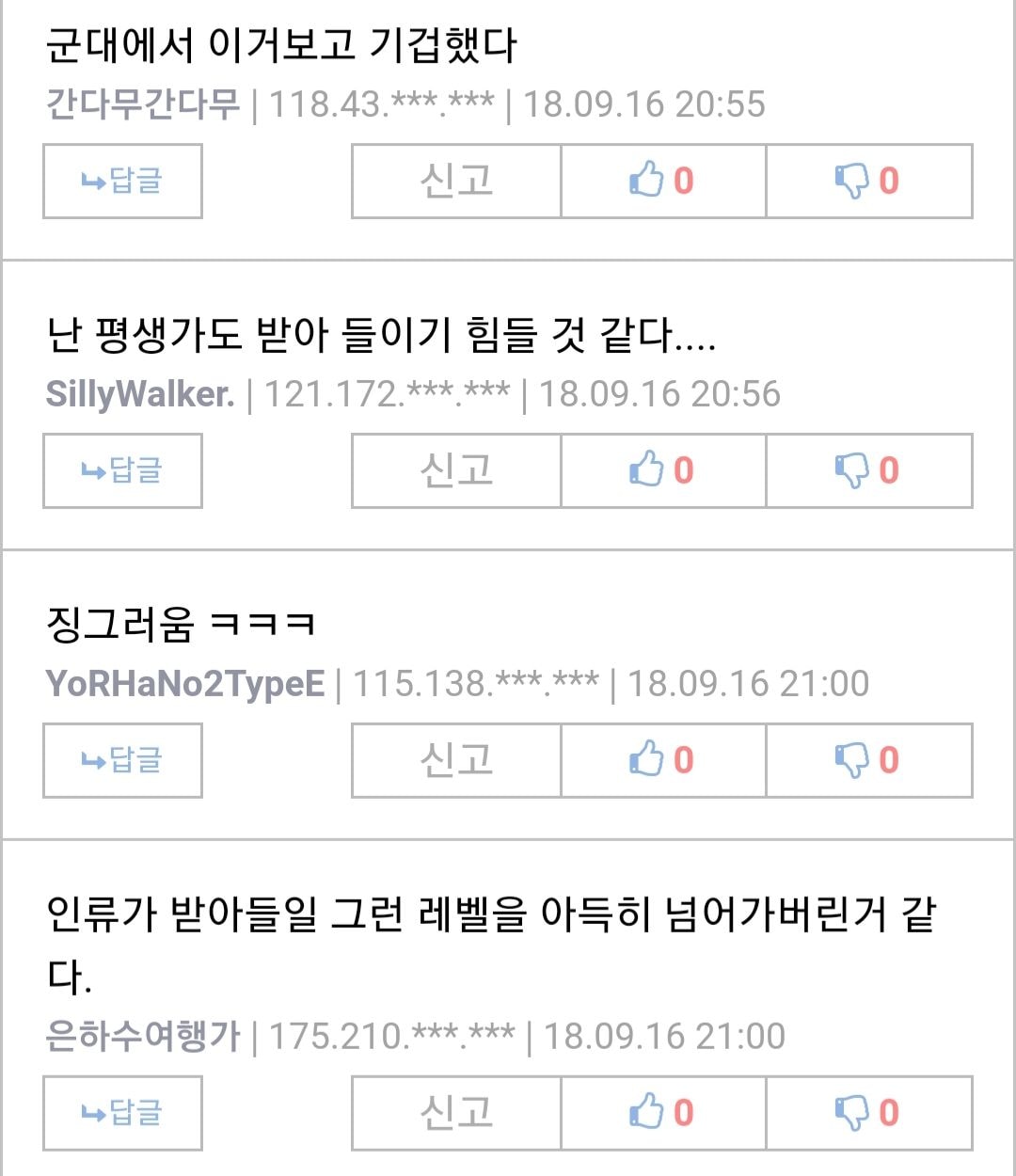The height and width of the screenshot is (1176, 1016).
Task: Give thumbs up to YoRHaNo2TypeE's comment
Action: pos(662,760)
